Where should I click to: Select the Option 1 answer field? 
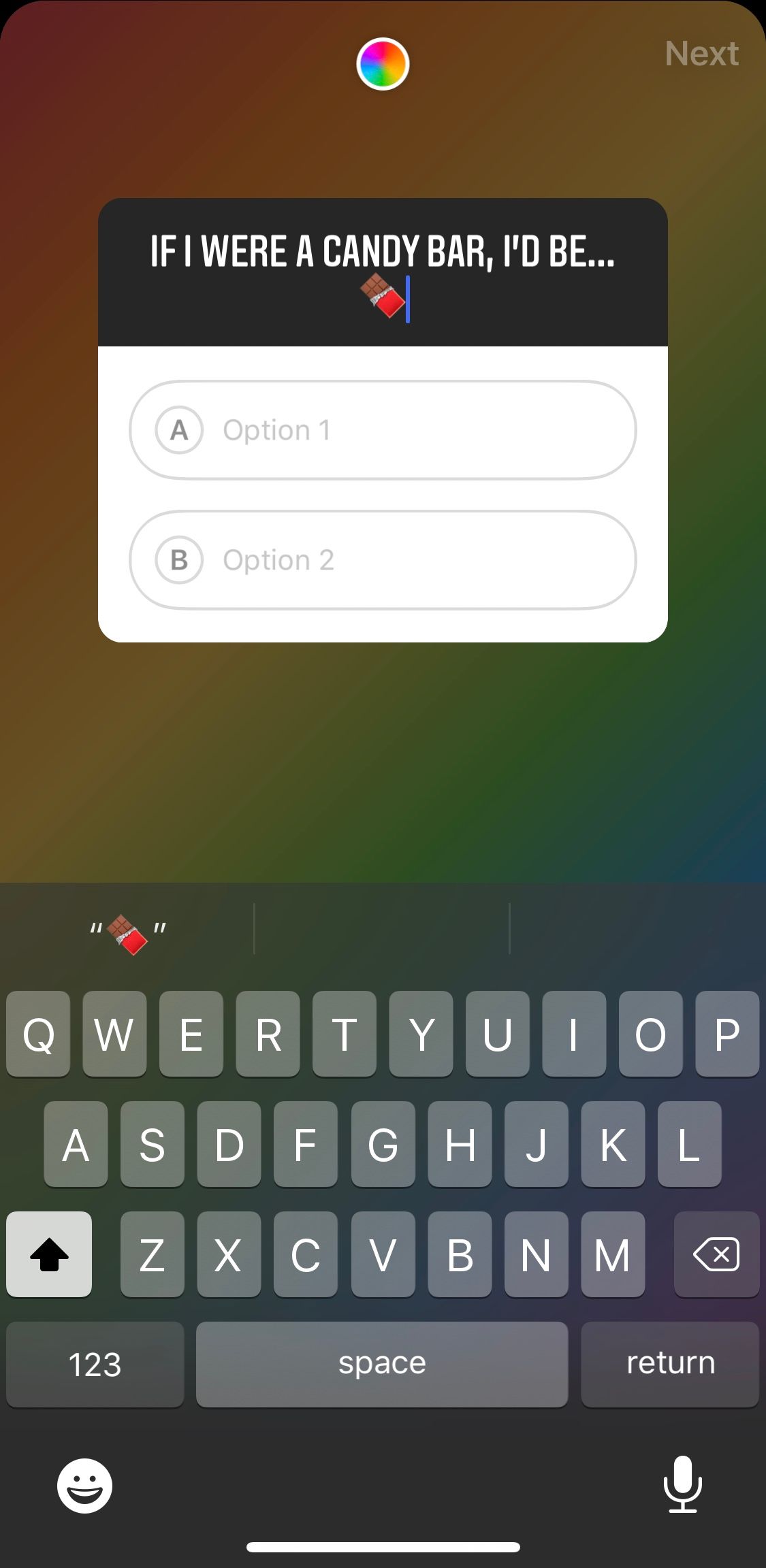(383, 430)
